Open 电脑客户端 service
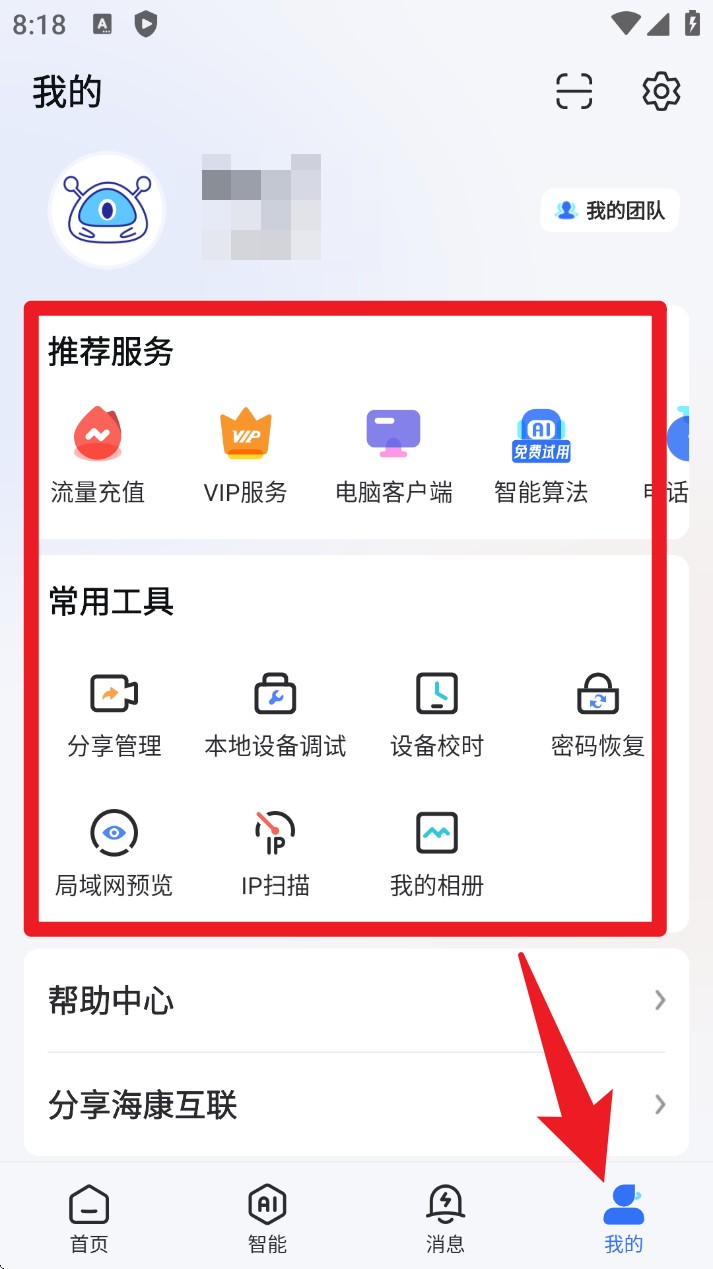The image size is (713, 1269). (393, 452)
